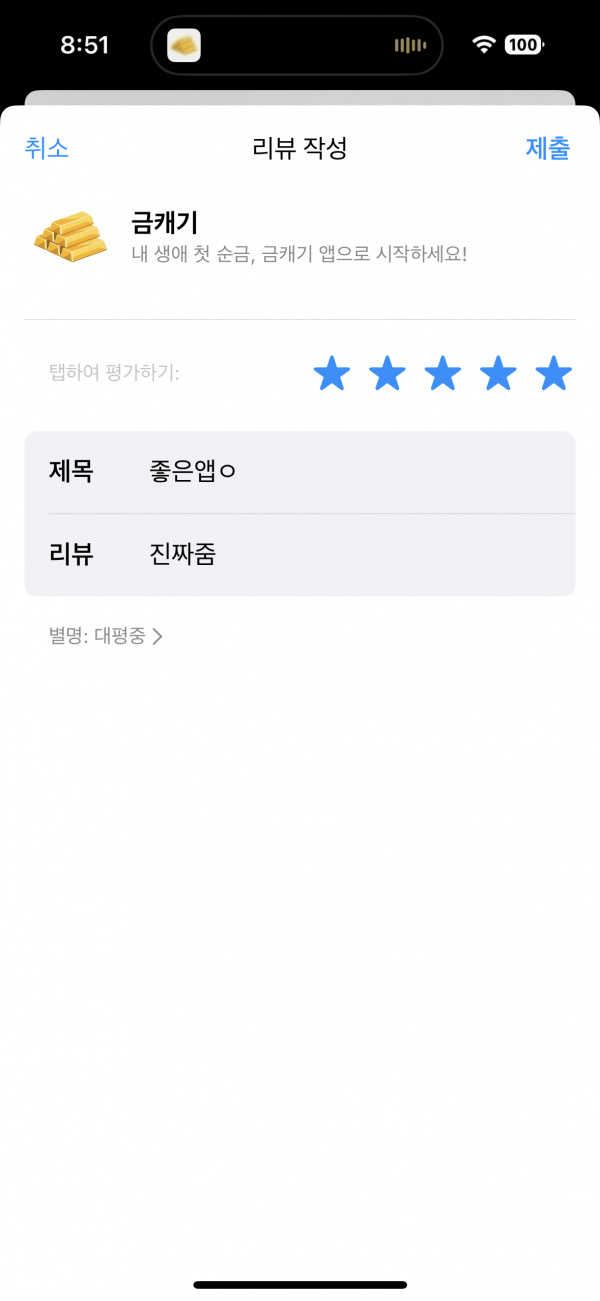Choose the third star

(443, 374)
